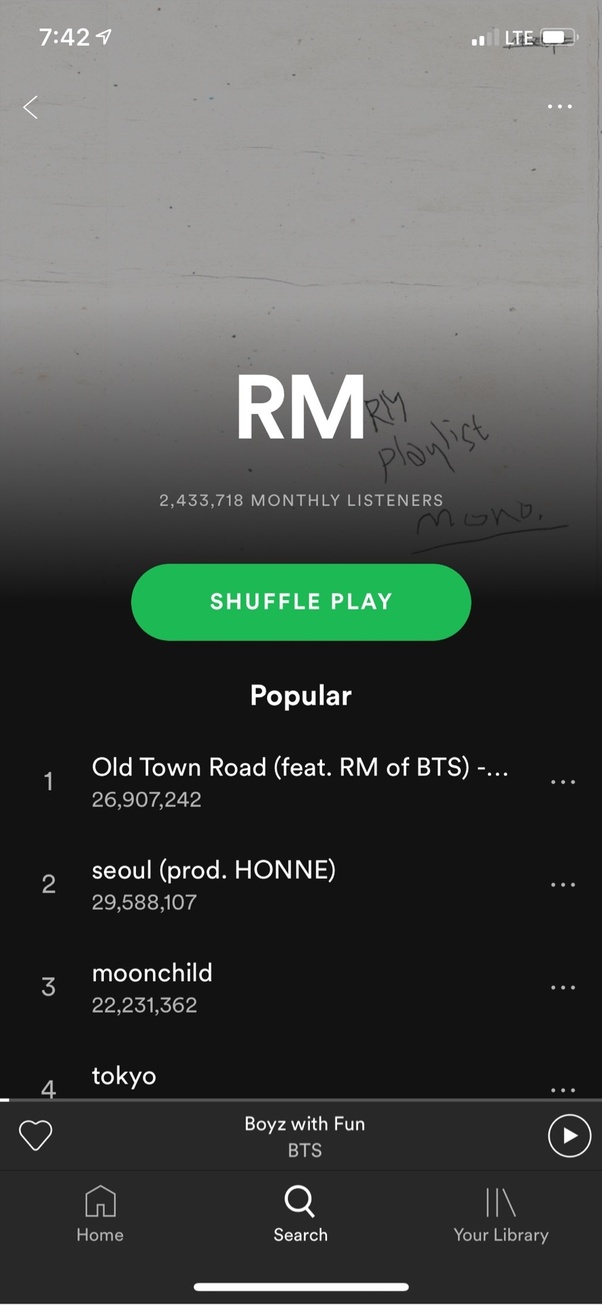The height and width of the screenshot is (1305, 602).
Task: Select the Search tab
Action: [300, 1214]
